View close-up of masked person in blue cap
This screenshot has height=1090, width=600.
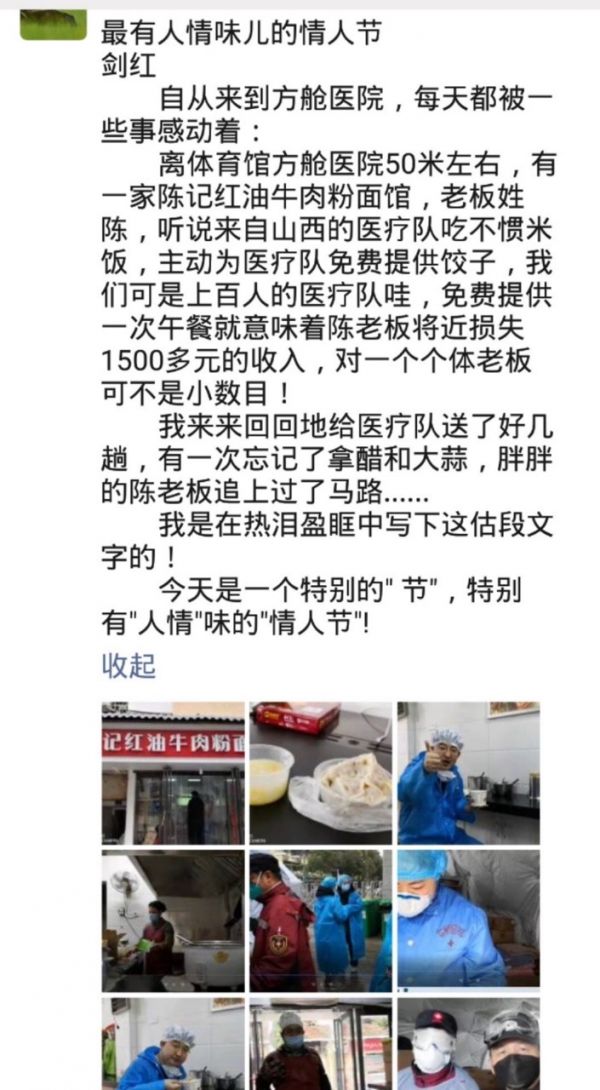point(468,921)
